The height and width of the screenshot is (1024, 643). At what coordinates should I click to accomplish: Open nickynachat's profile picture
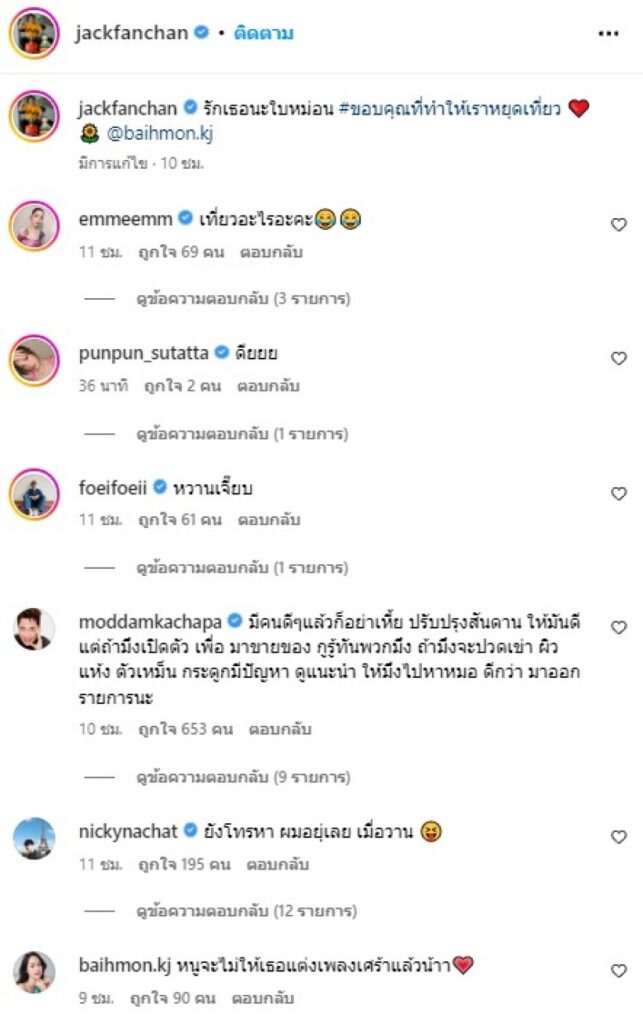34,838
